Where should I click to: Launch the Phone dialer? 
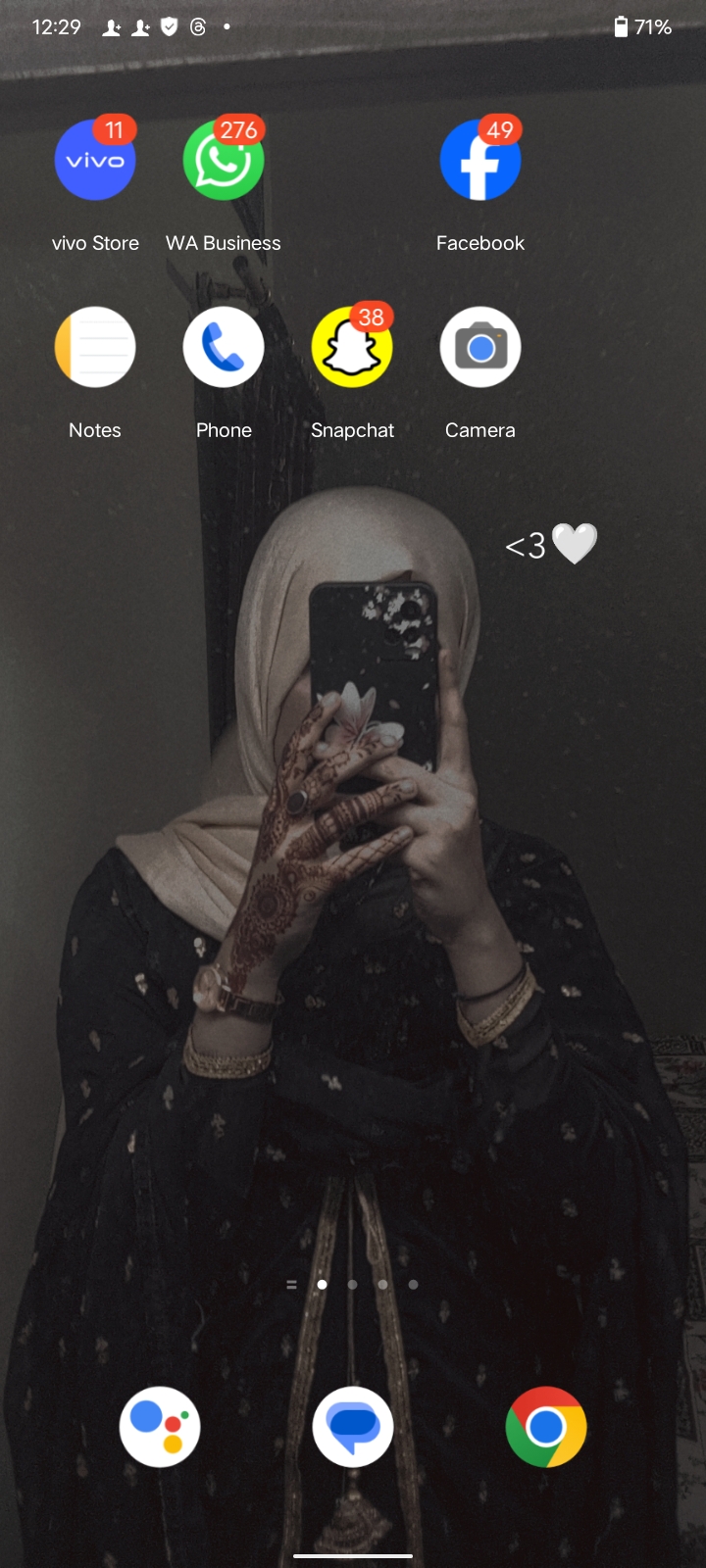click(x=224, y=348)
